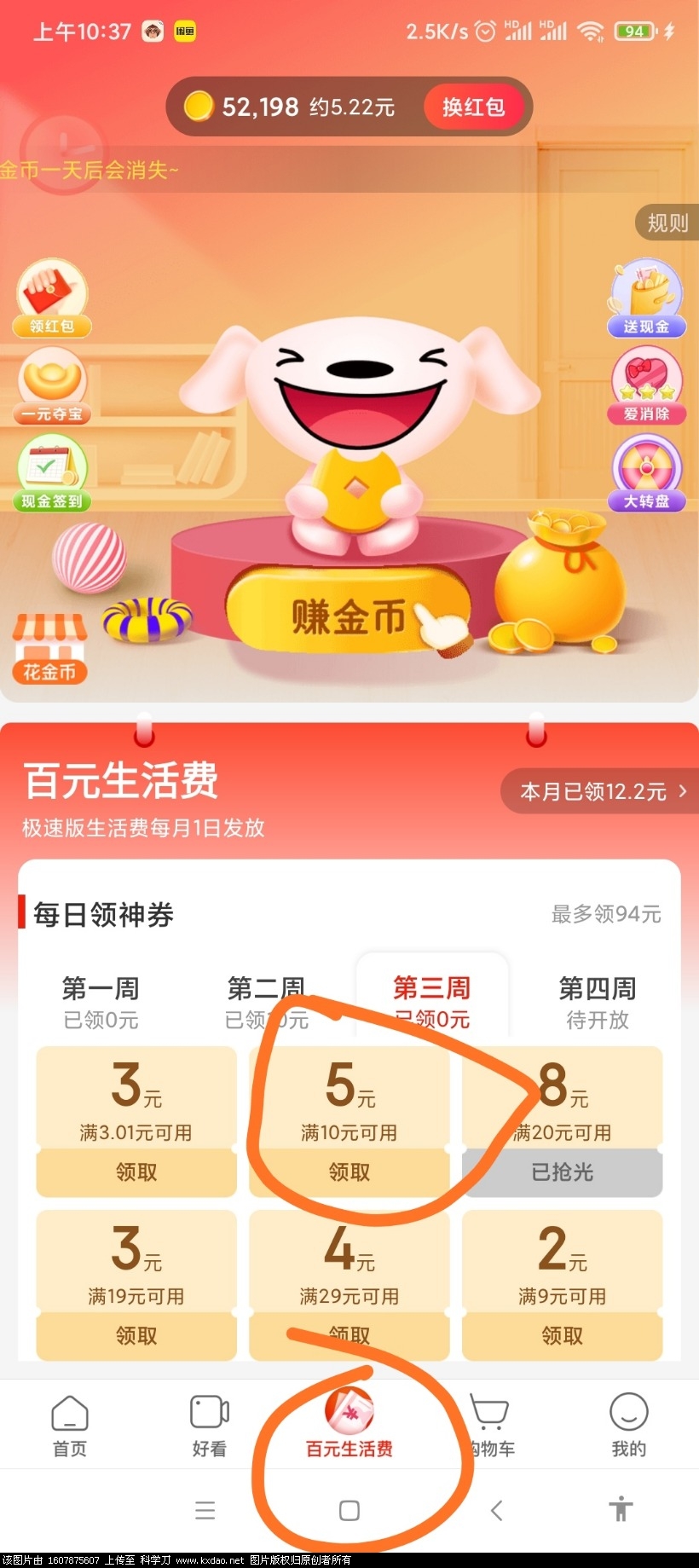
Task: Switch to the 第一周 tab
Action: (101, 1001)
